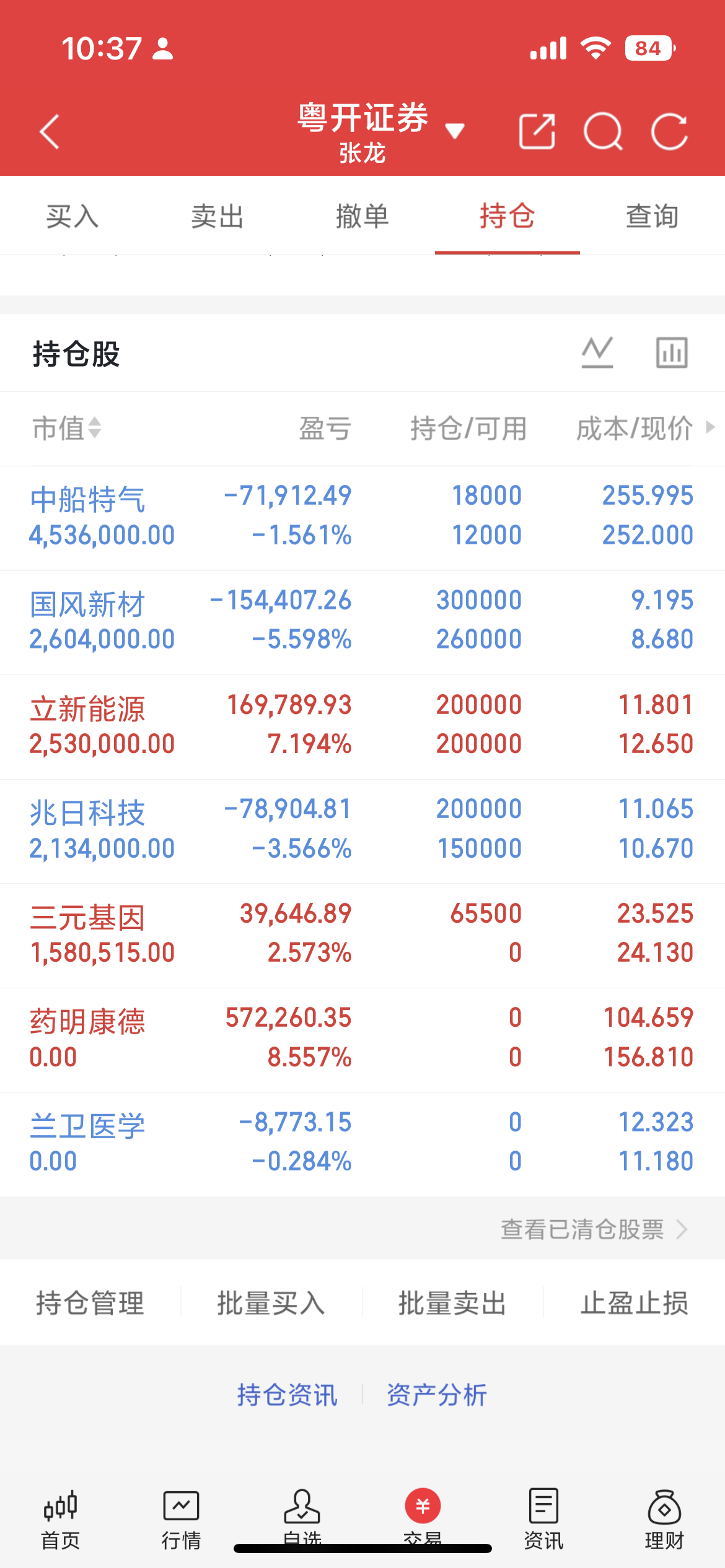Switch to the 查询 tab
725x1568 pixels.
(x=652, y=216)
